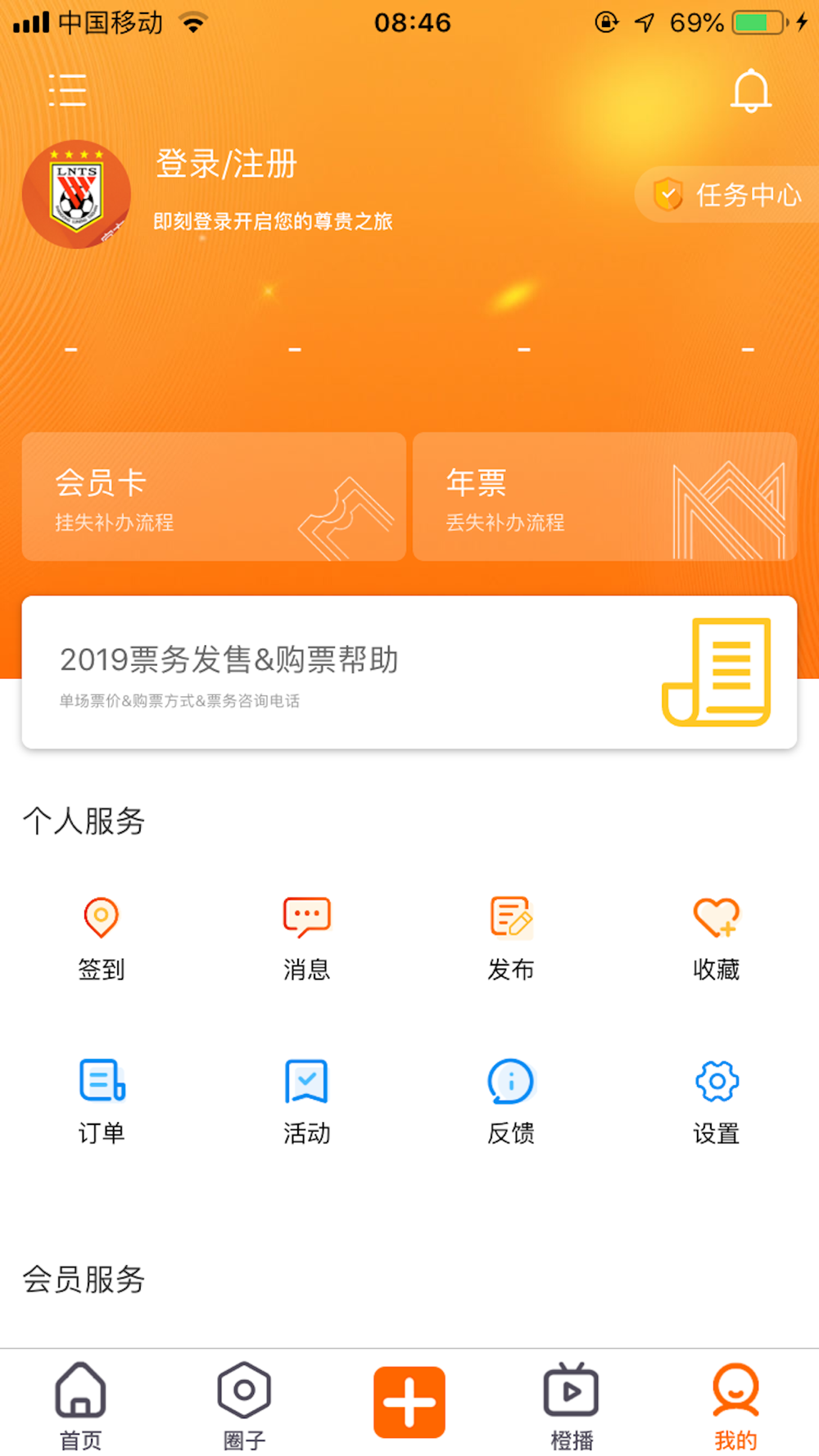819x1456 pixels.
Task: Open 设置 settings
Action: pos(717,1102)
